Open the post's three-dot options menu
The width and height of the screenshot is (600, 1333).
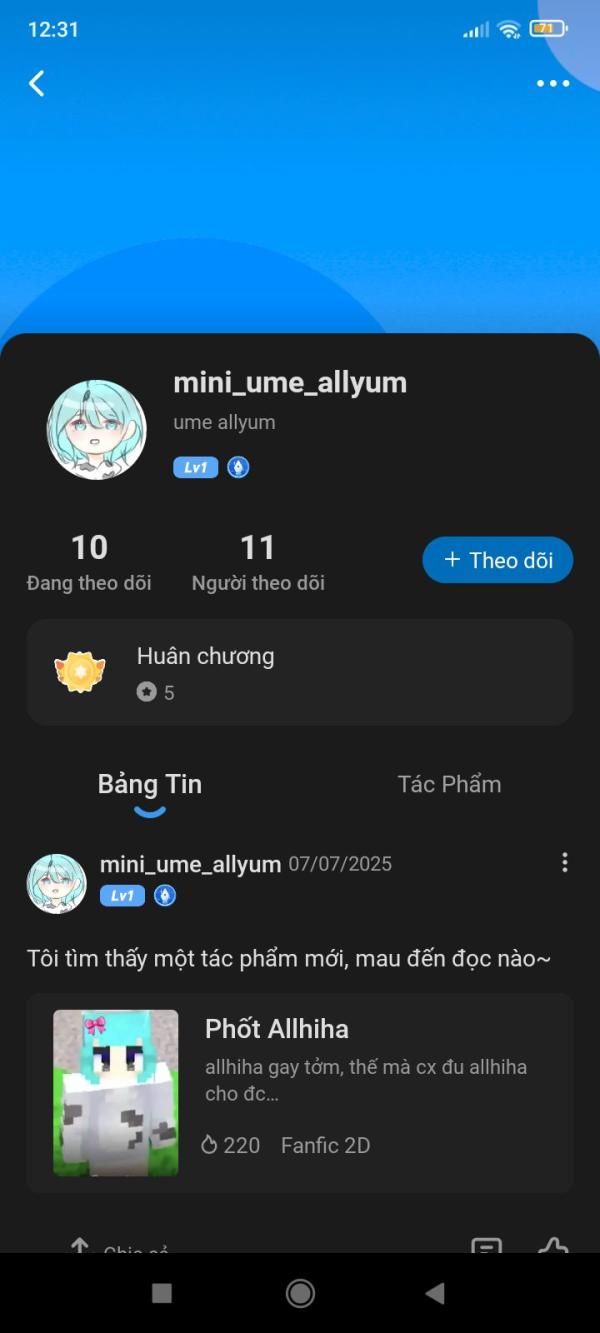point(565,862)
